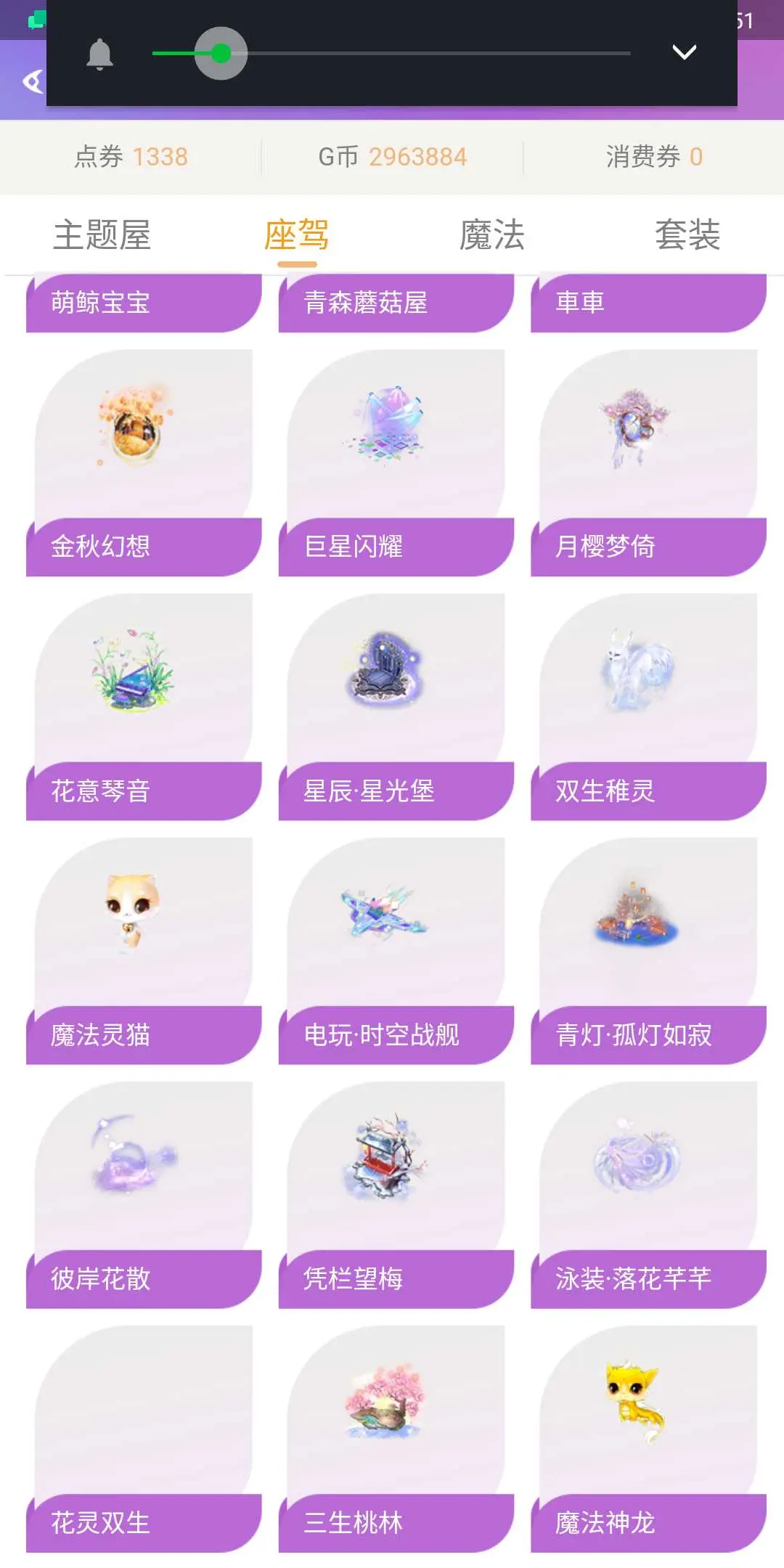Open 星辰·星光堡 item
This screenshot has width=784, height=1568.
[396, 708]
